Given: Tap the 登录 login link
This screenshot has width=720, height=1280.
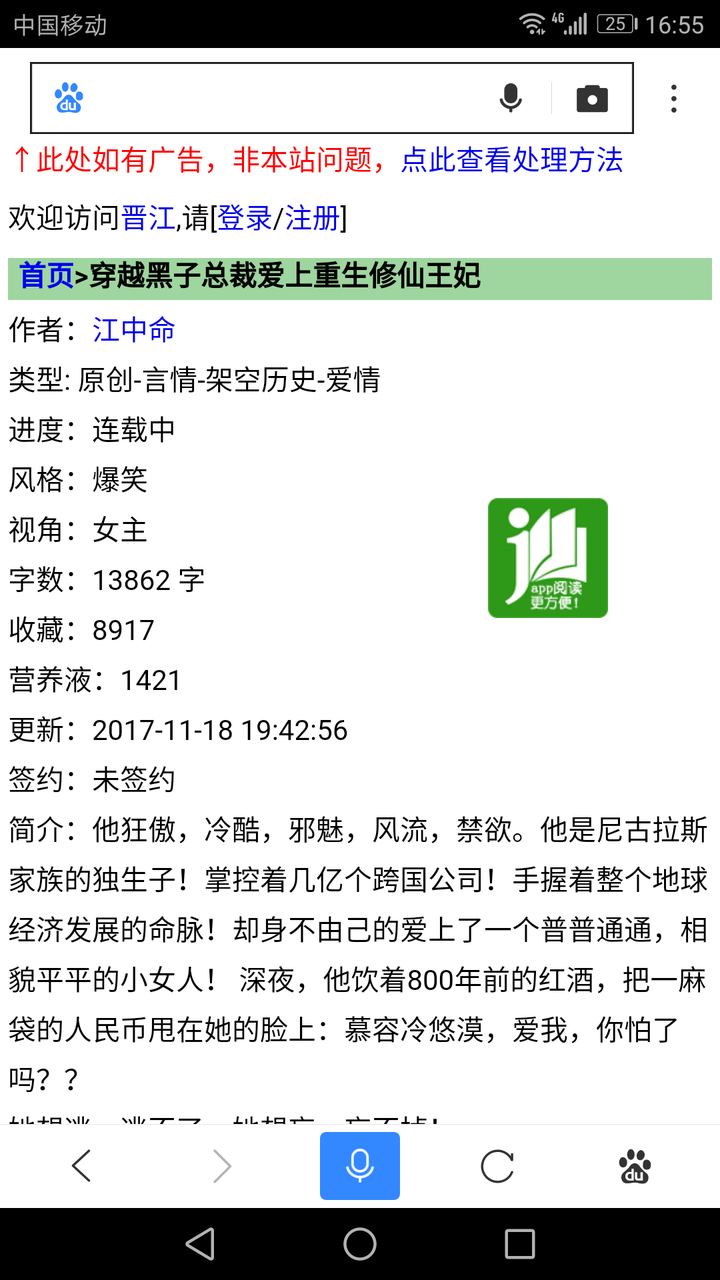Looking at the screenshot, I should point(245,218).
